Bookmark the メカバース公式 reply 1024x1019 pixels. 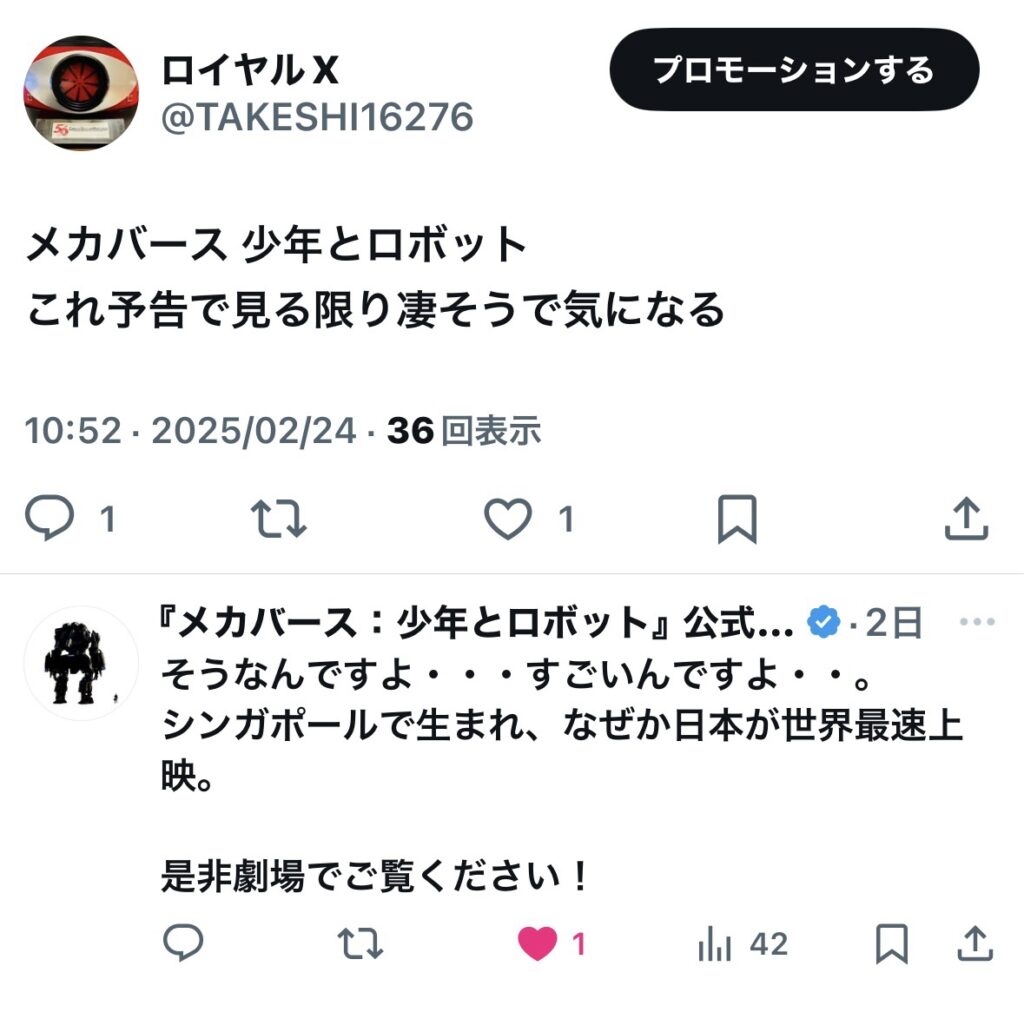tap(891, 943)
